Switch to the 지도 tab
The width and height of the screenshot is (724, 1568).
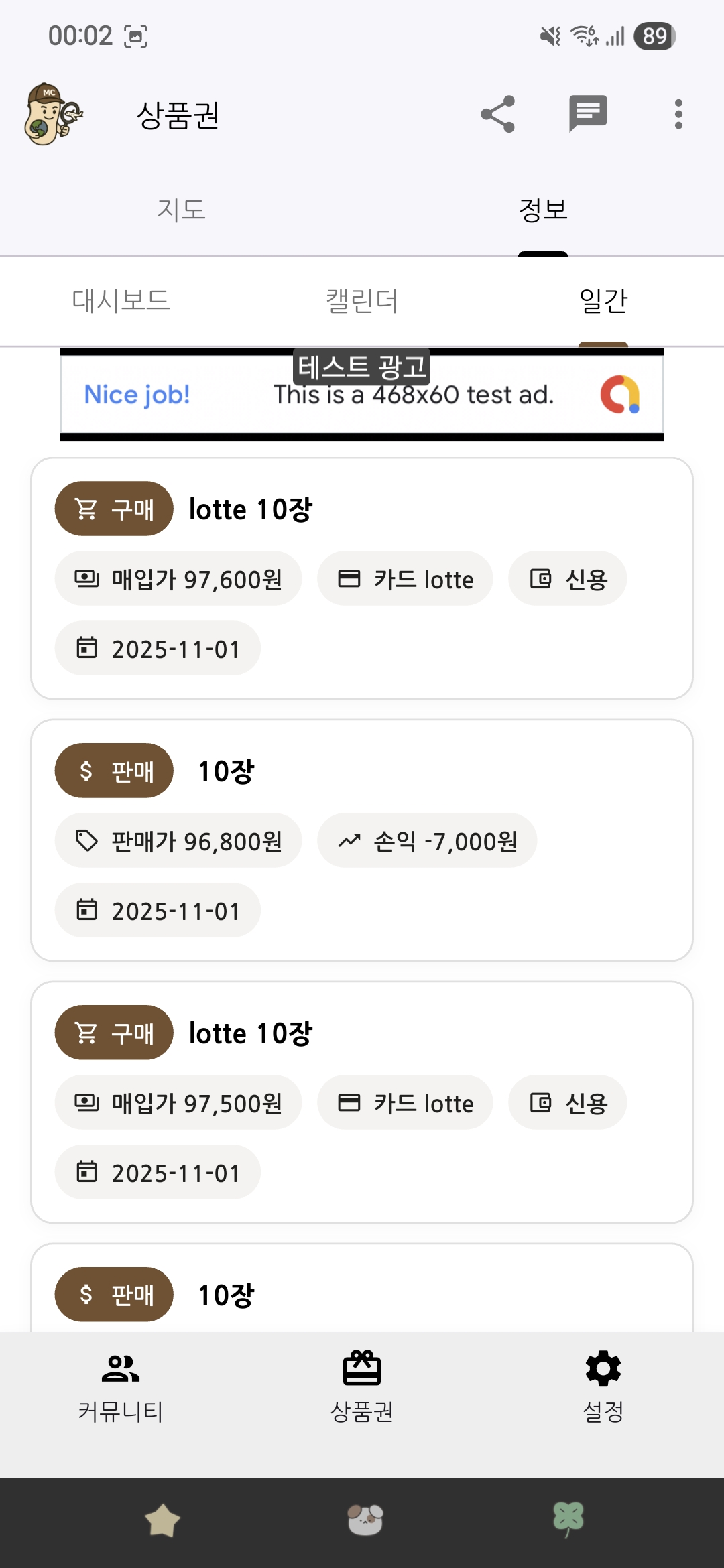click(181, 210)
